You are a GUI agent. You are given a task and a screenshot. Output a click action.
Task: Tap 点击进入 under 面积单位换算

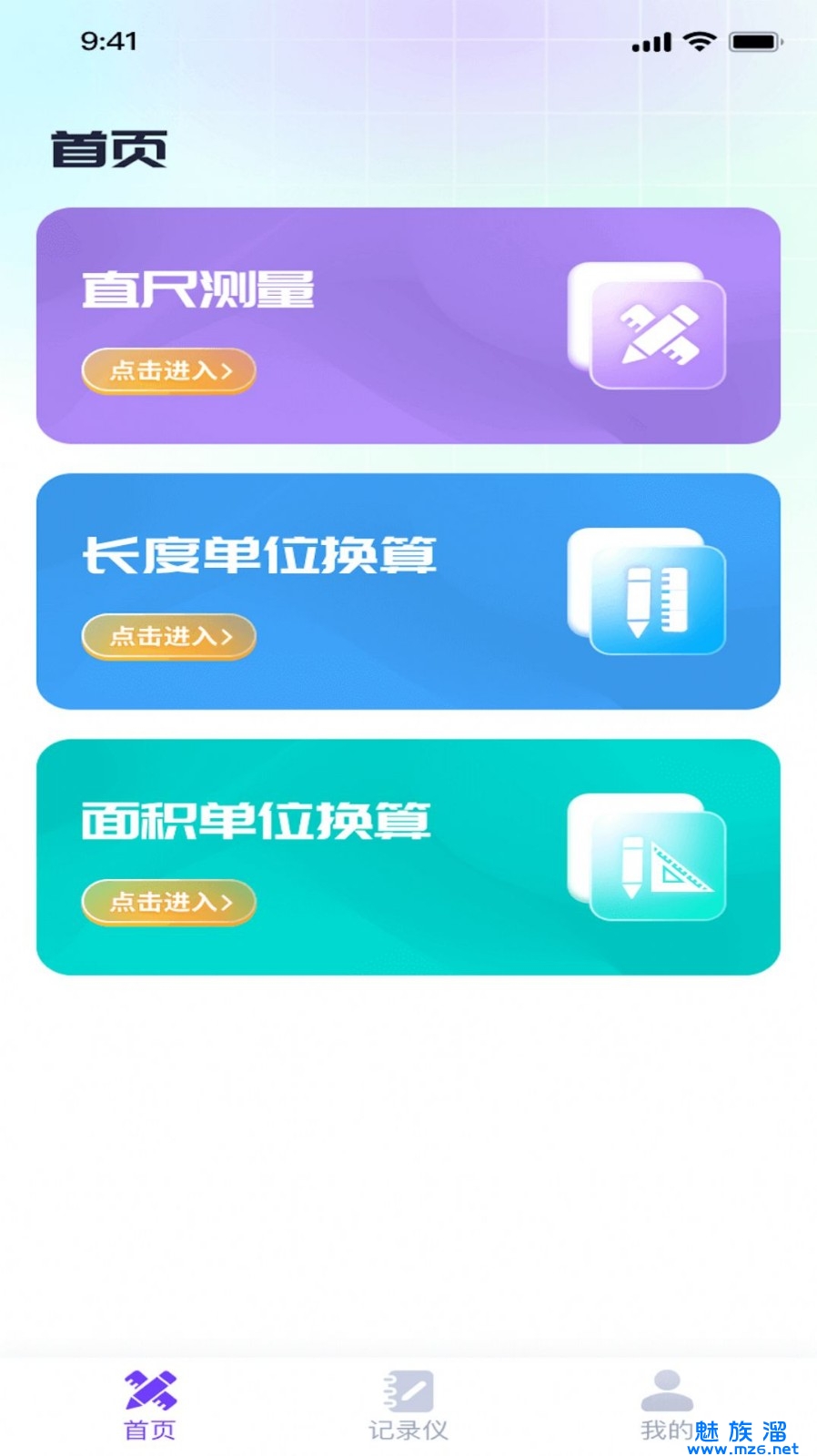169,902
